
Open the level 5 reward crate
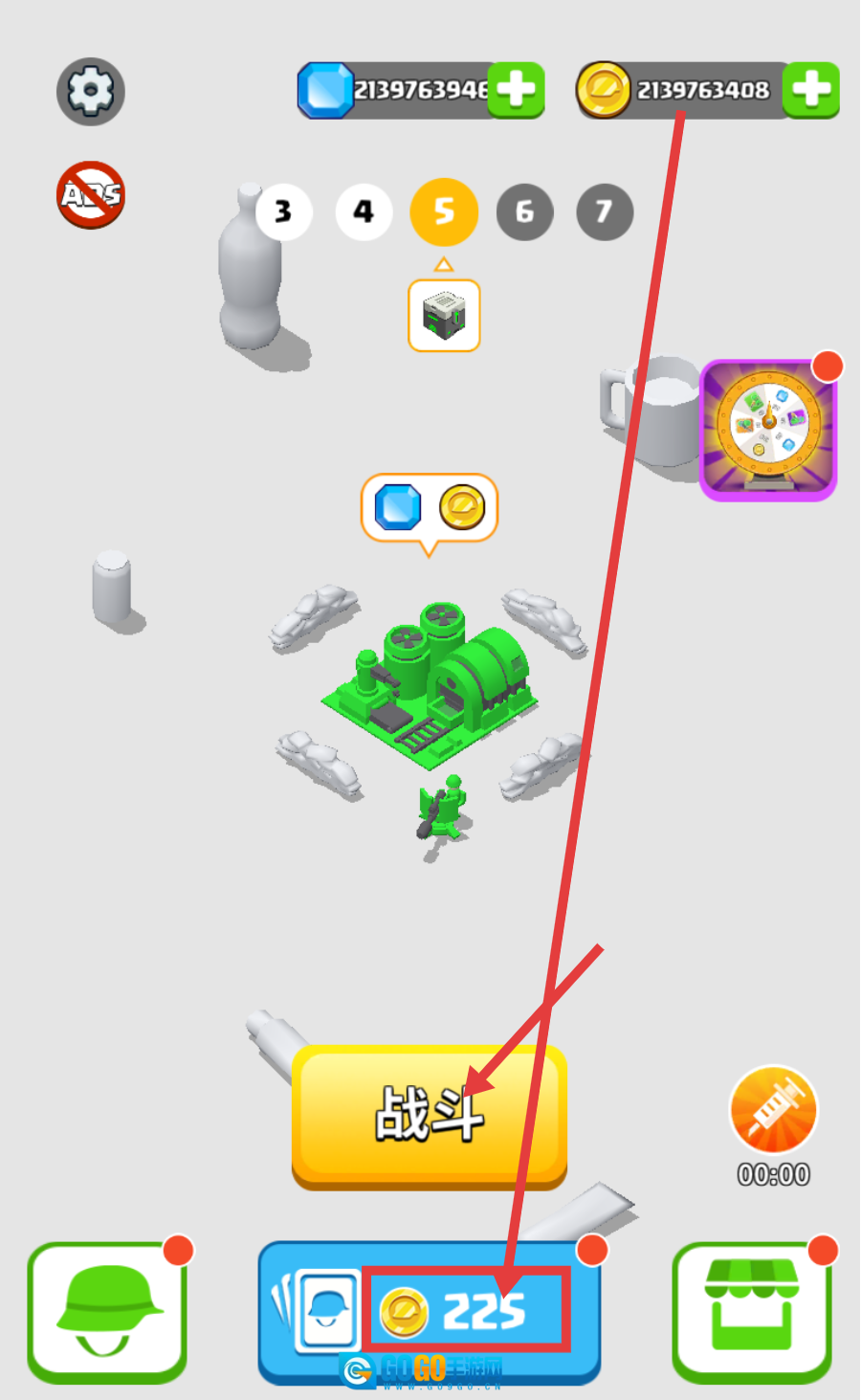point(444,315)
